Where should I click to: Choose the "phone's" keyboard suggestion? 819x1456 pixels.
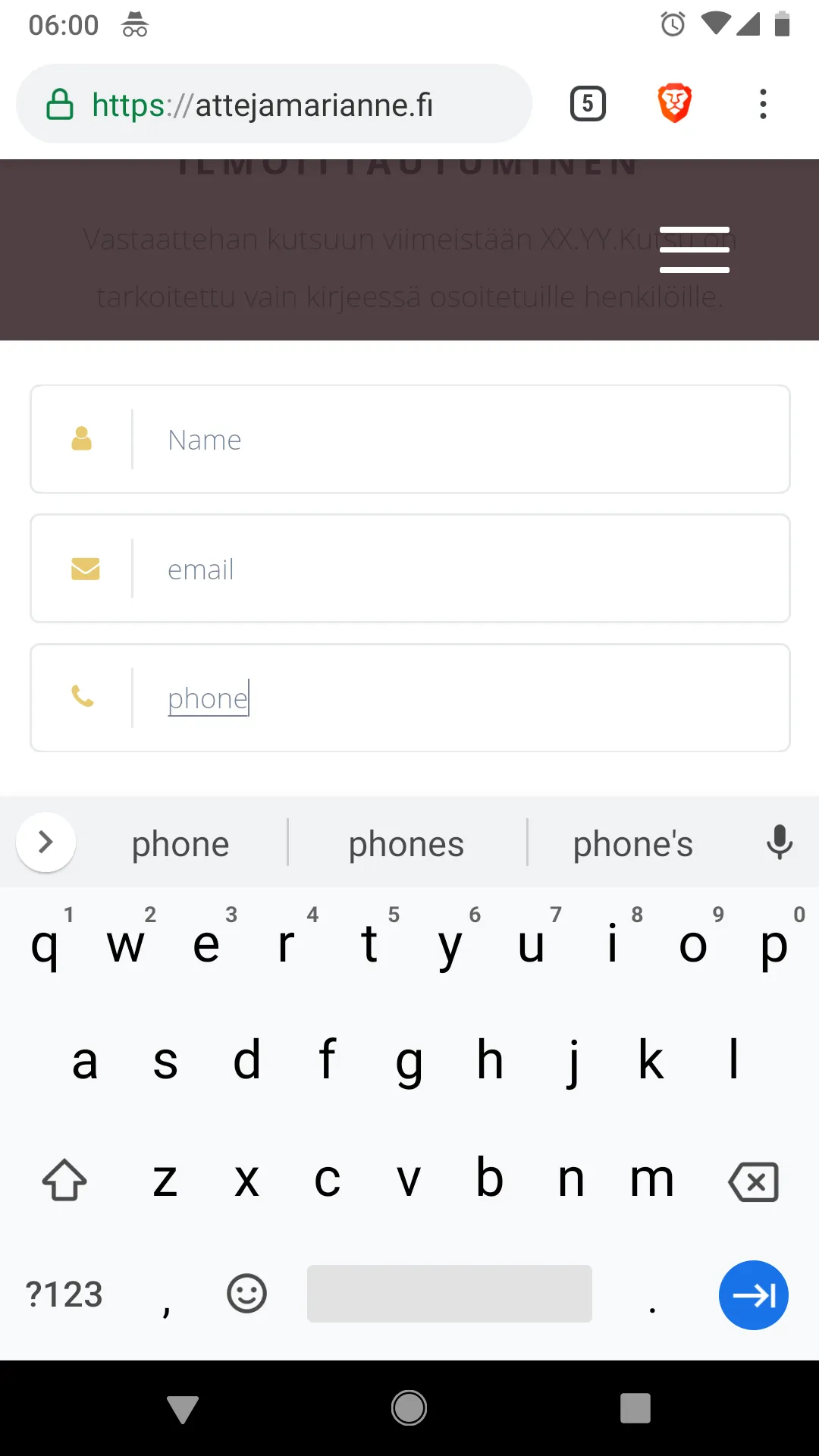click(x=632, y=844)
